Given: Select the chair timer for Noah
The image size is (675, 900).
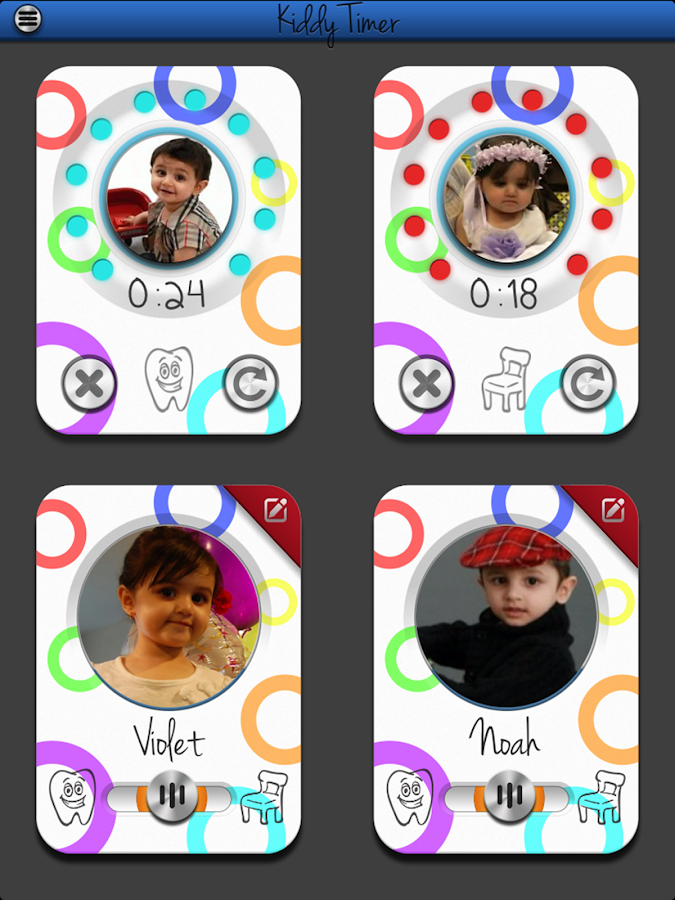Looking at the screenshot, I should (x=601, y=797).
